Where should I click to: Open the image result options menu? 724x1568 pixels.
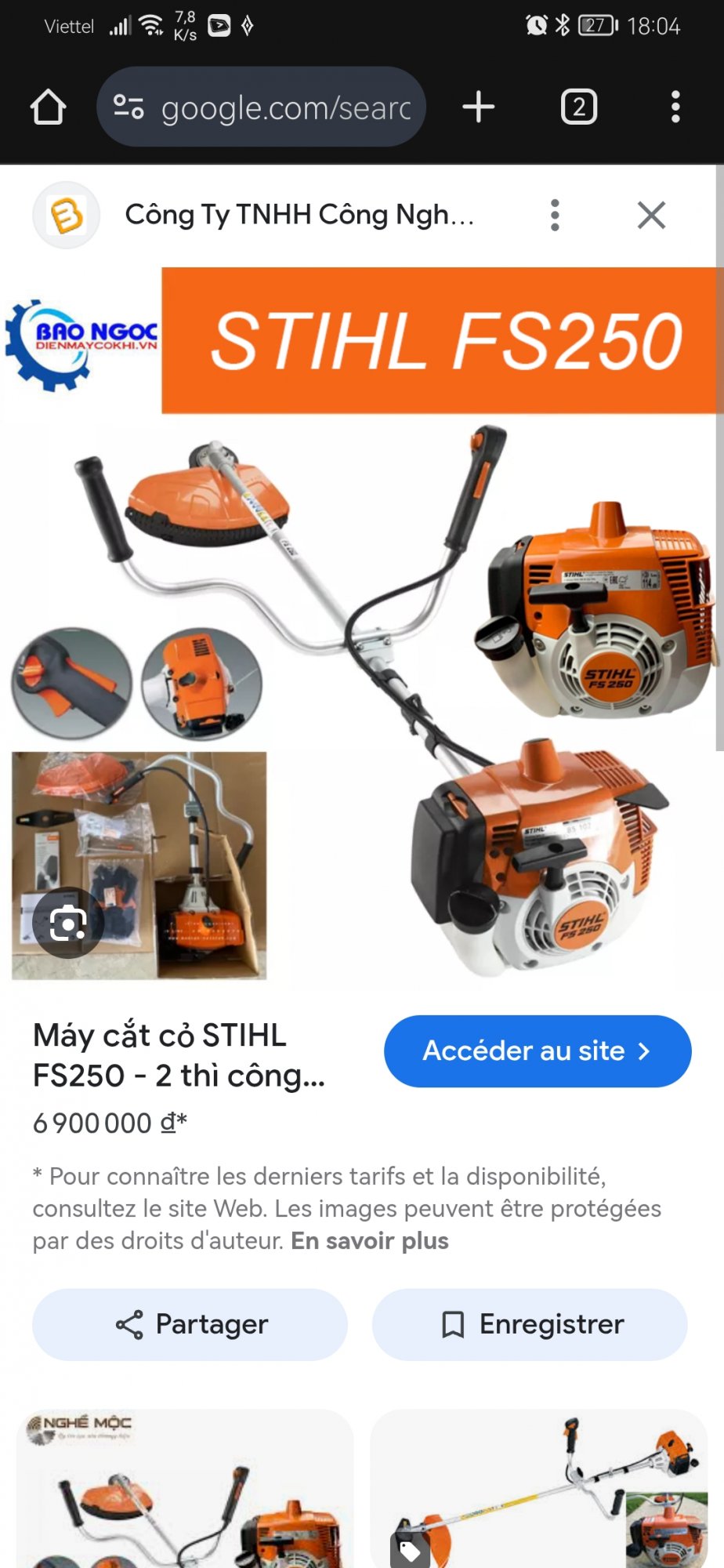(x=555, y=215)
